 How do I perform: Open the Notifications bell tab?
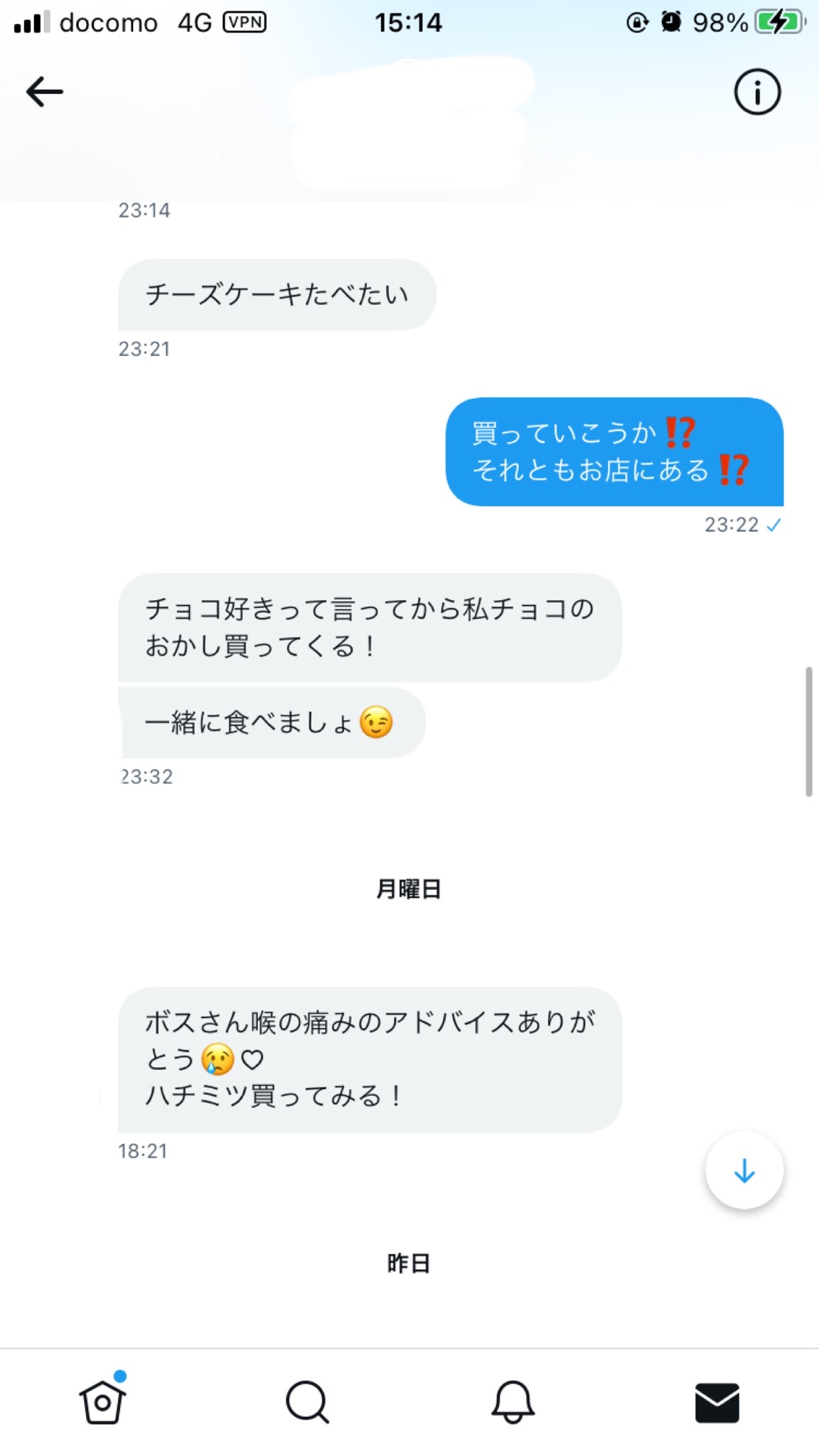coord(513,1402)
